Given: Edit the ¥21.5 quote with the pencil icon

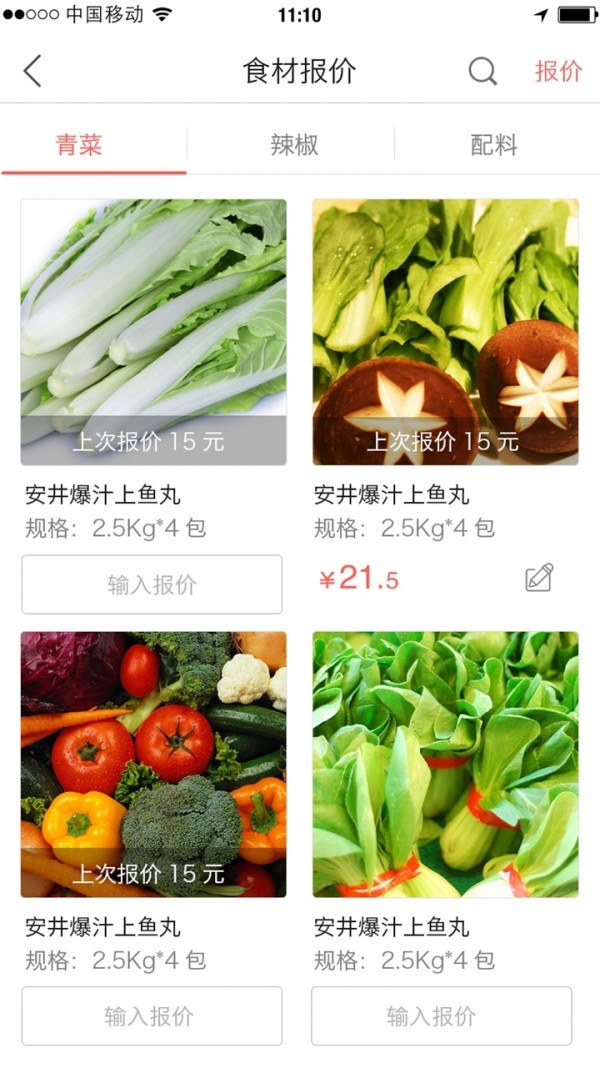Looking at the screenshot, I should point(539,577).
